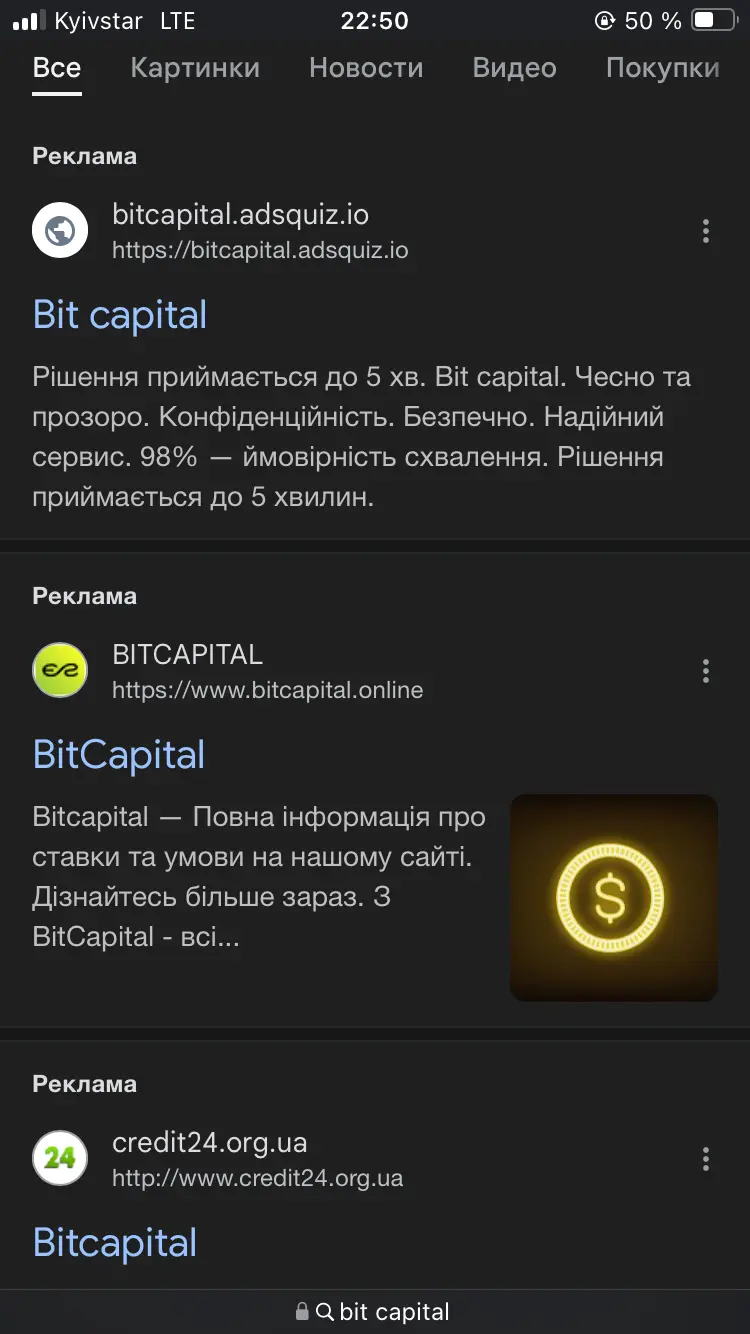This screenshot has height=1334, width=750.
Task: Switch to the Видео tab
Action: tap(514, 68)
